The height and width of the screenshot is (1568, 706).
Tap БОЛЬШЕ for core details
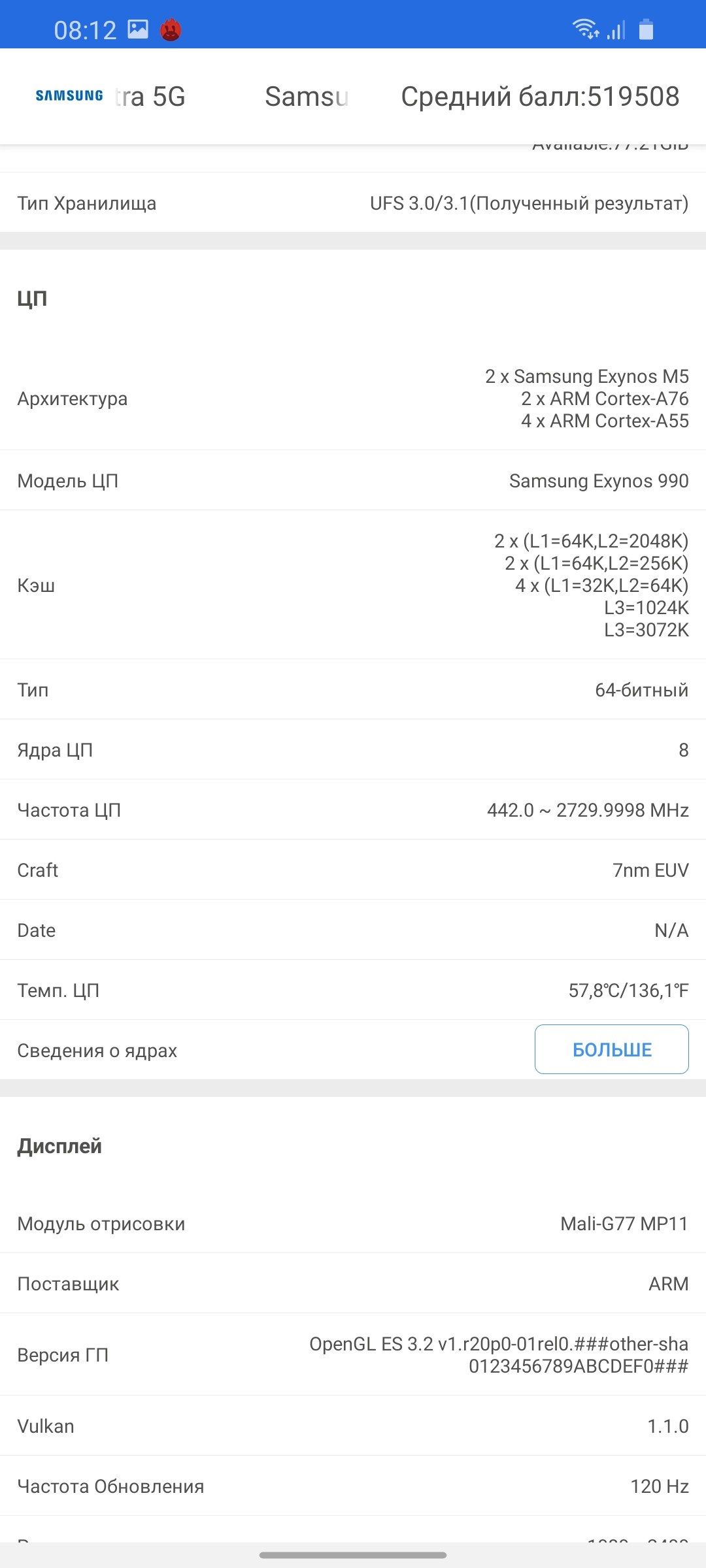tap(611, 1049)
